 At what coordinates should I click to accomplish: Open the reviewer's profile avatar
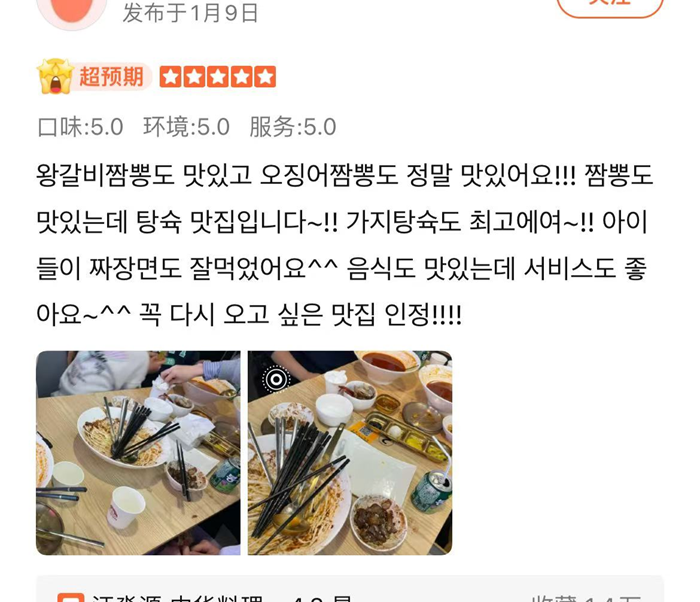tap(71, 8)
